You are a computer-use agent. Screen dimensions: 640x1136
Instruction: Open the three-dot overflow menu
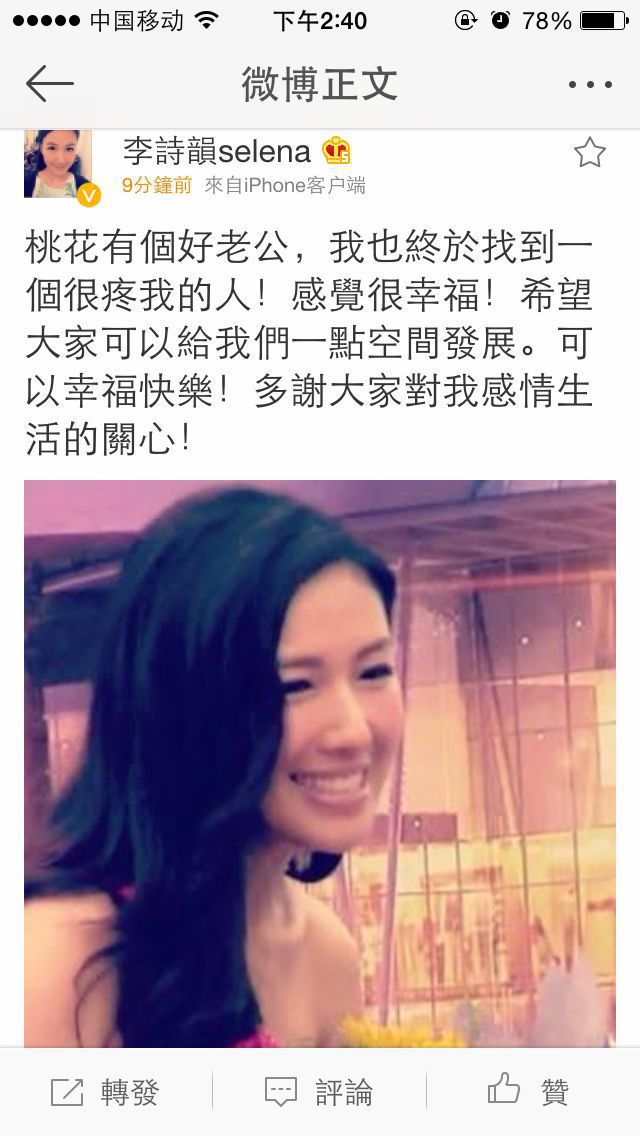589,85
